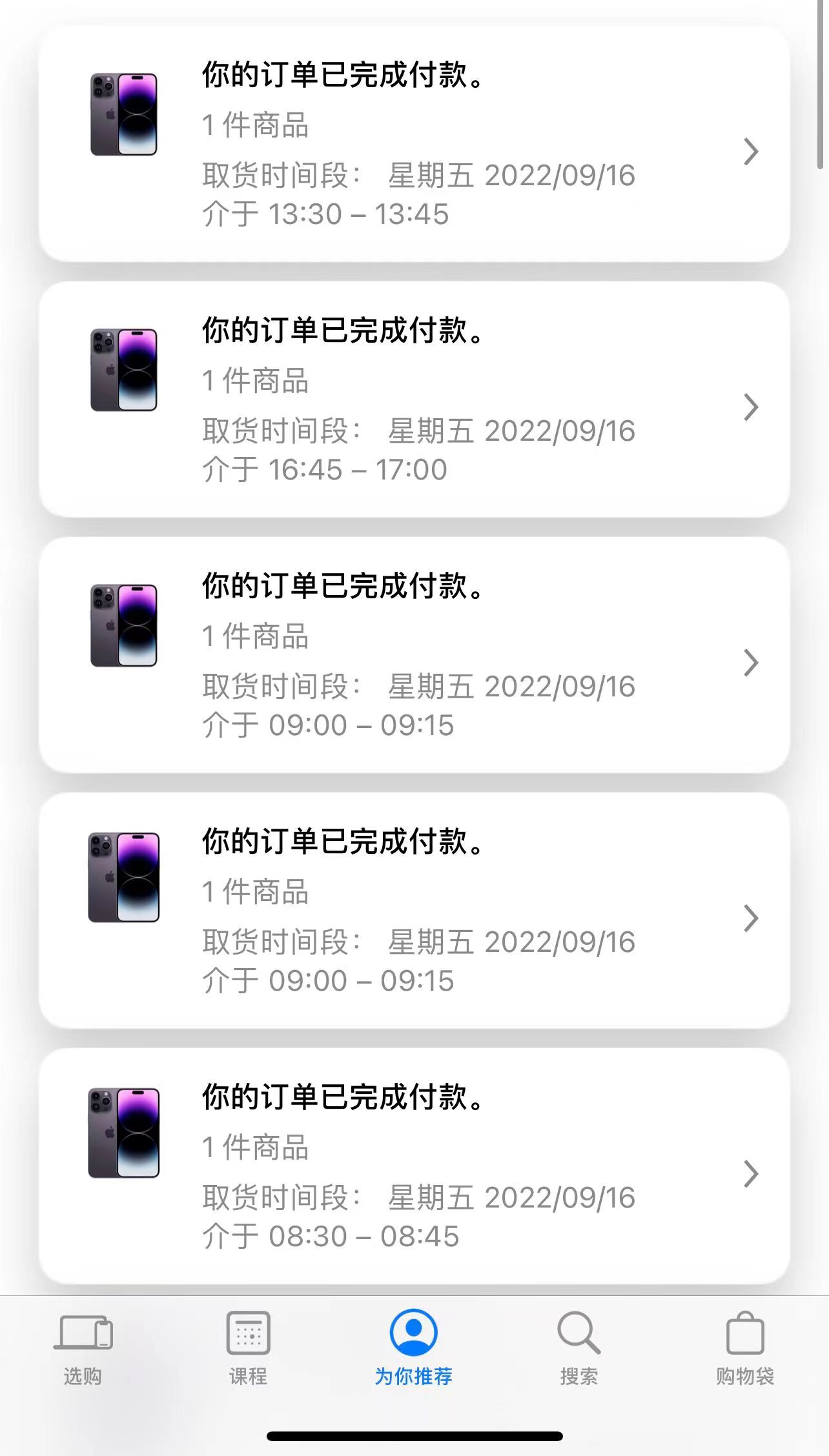Switch to the 选购 tab

click(x=83, y=1349)
